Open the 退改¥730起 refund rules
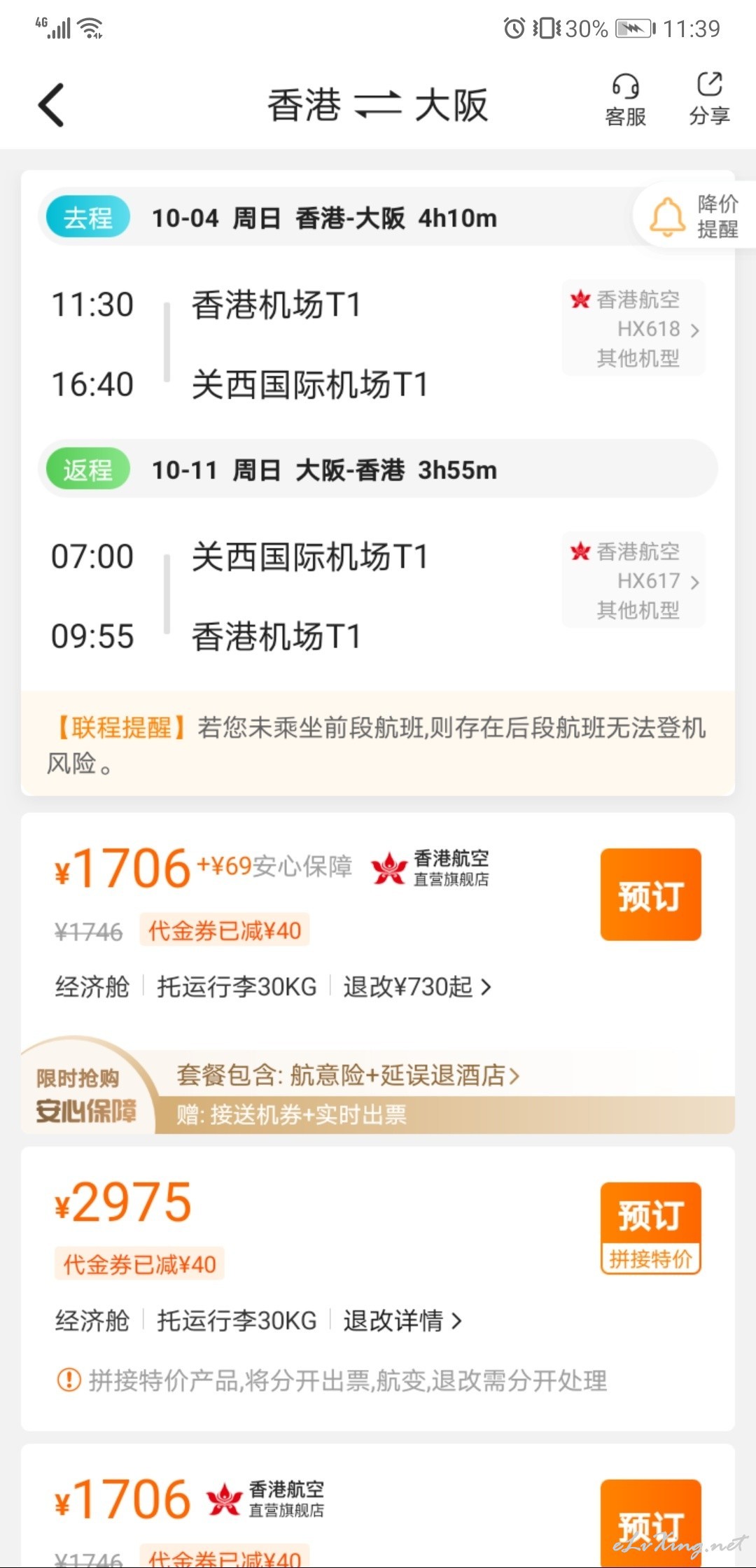 click(417, 986)
